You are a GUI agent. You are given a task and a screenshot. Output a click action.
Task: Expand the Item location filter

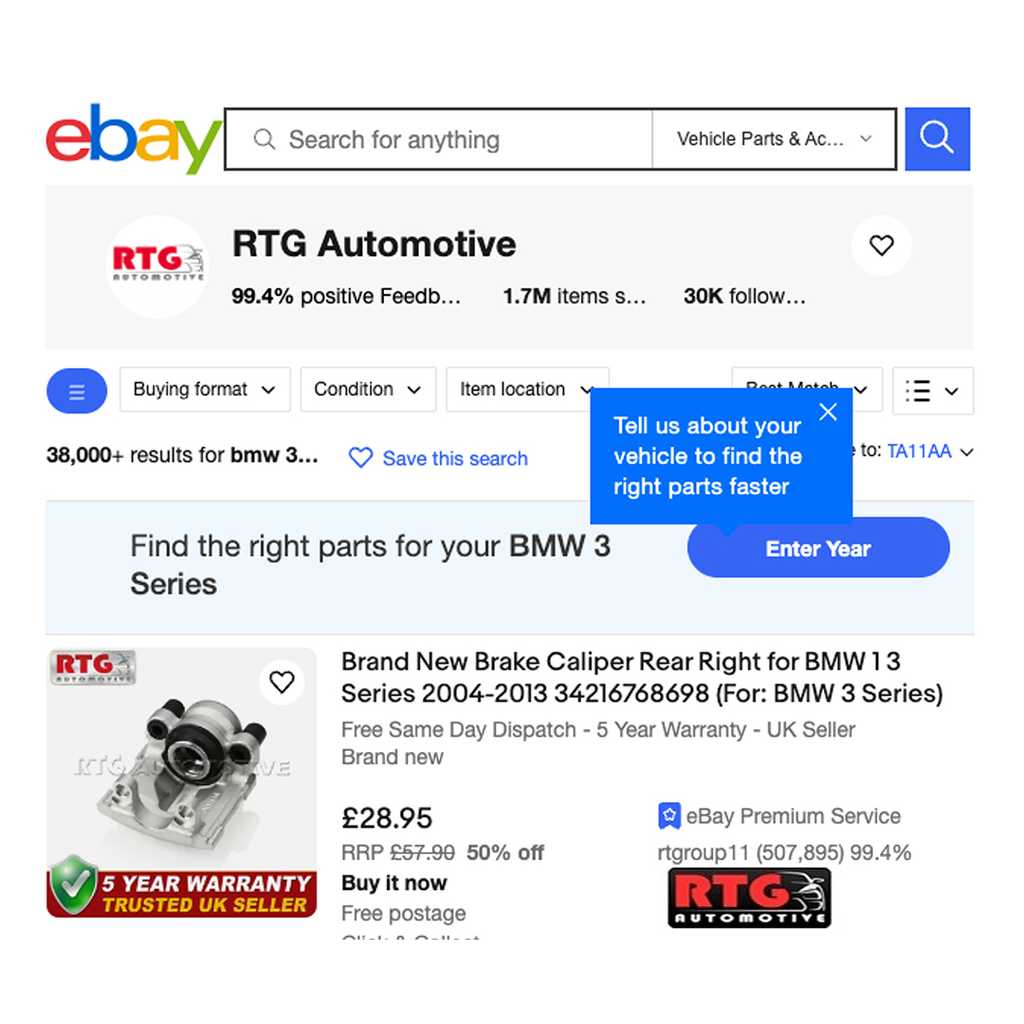(x=526, y=390)
